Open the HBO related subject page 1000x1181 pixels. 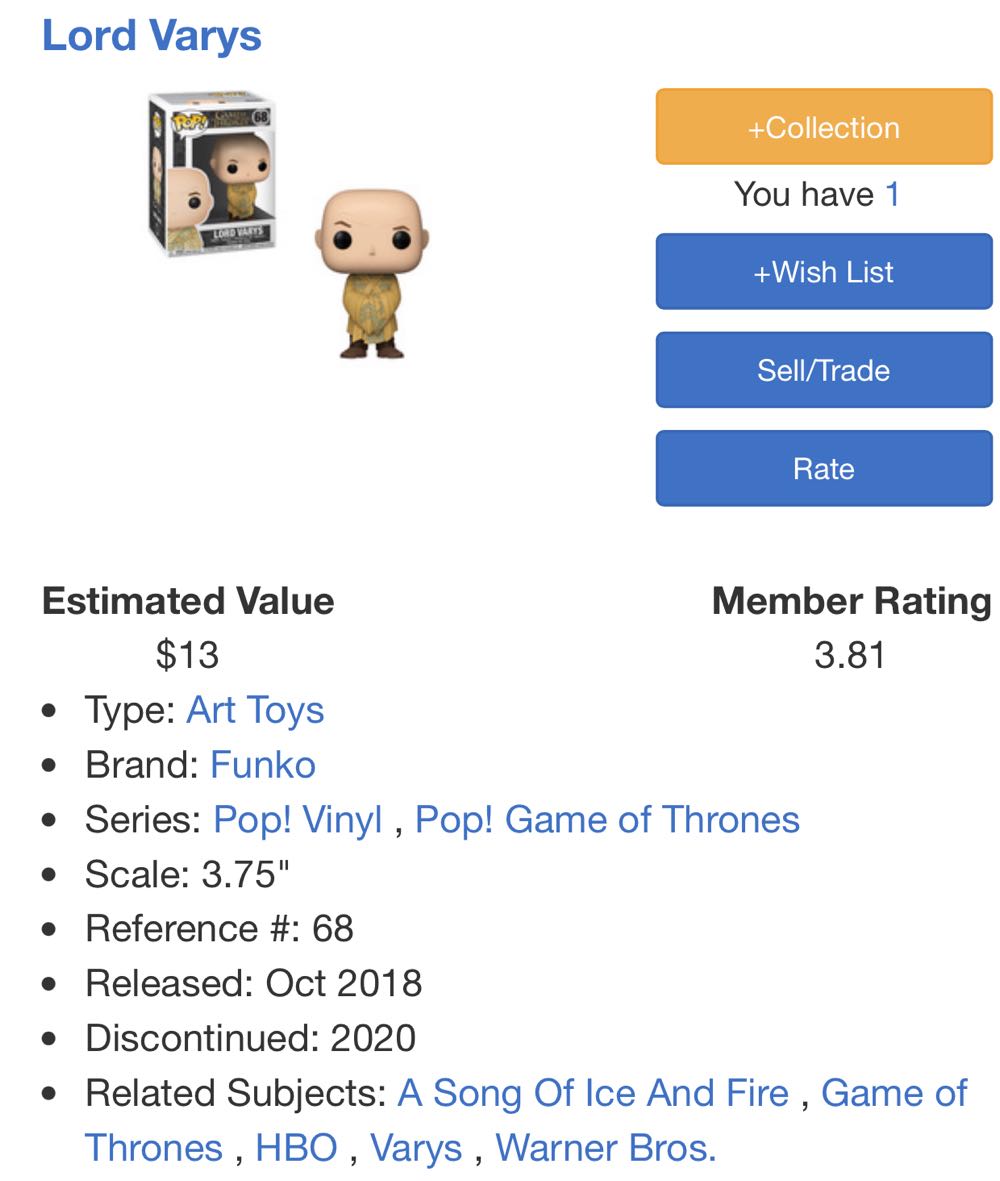[298, 1148]
